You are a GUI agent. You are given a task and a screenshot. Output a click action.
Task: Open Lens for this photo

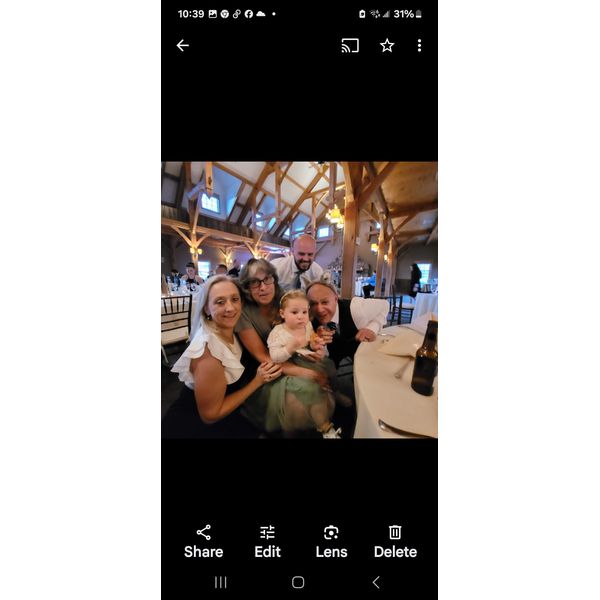tap(331, 541)
